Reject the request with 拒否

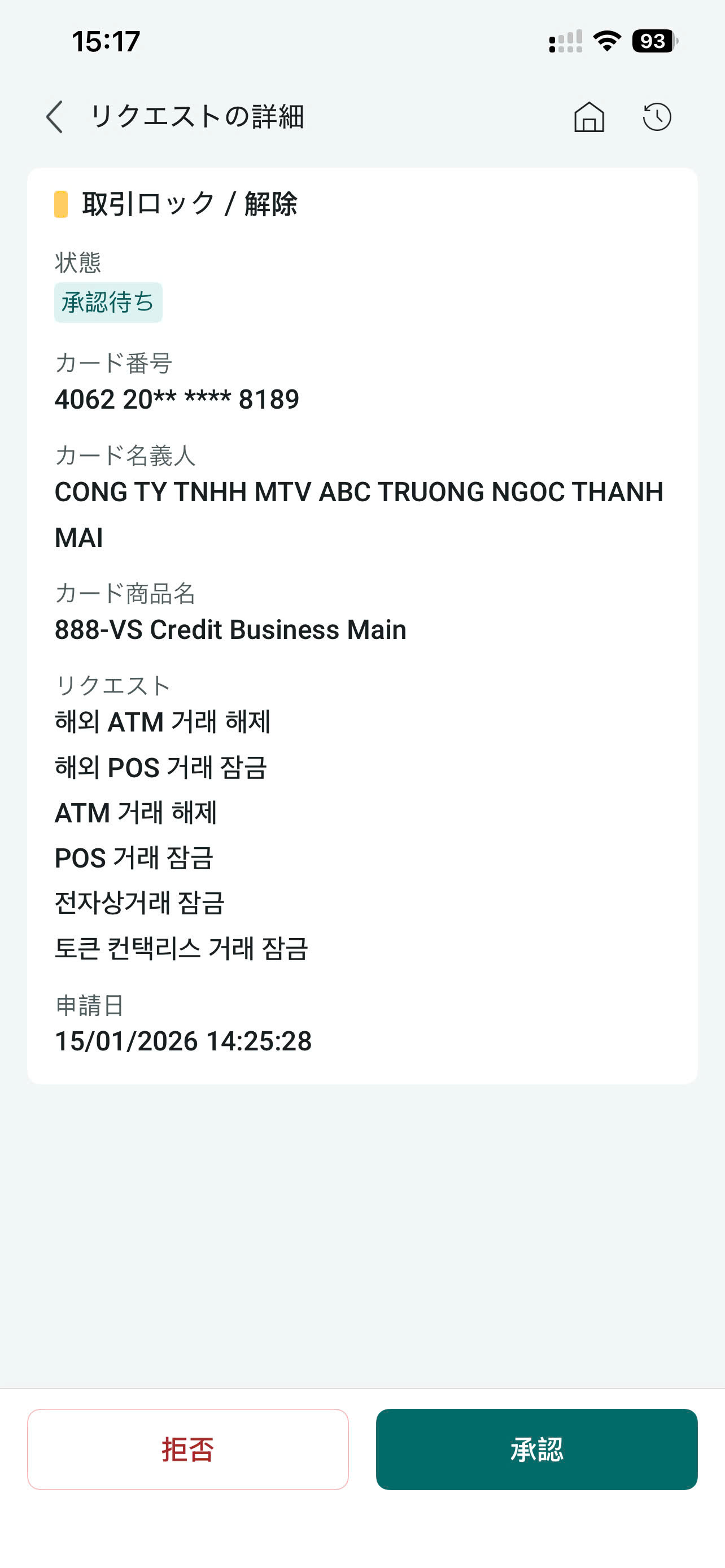click(x=187, y=1449)
